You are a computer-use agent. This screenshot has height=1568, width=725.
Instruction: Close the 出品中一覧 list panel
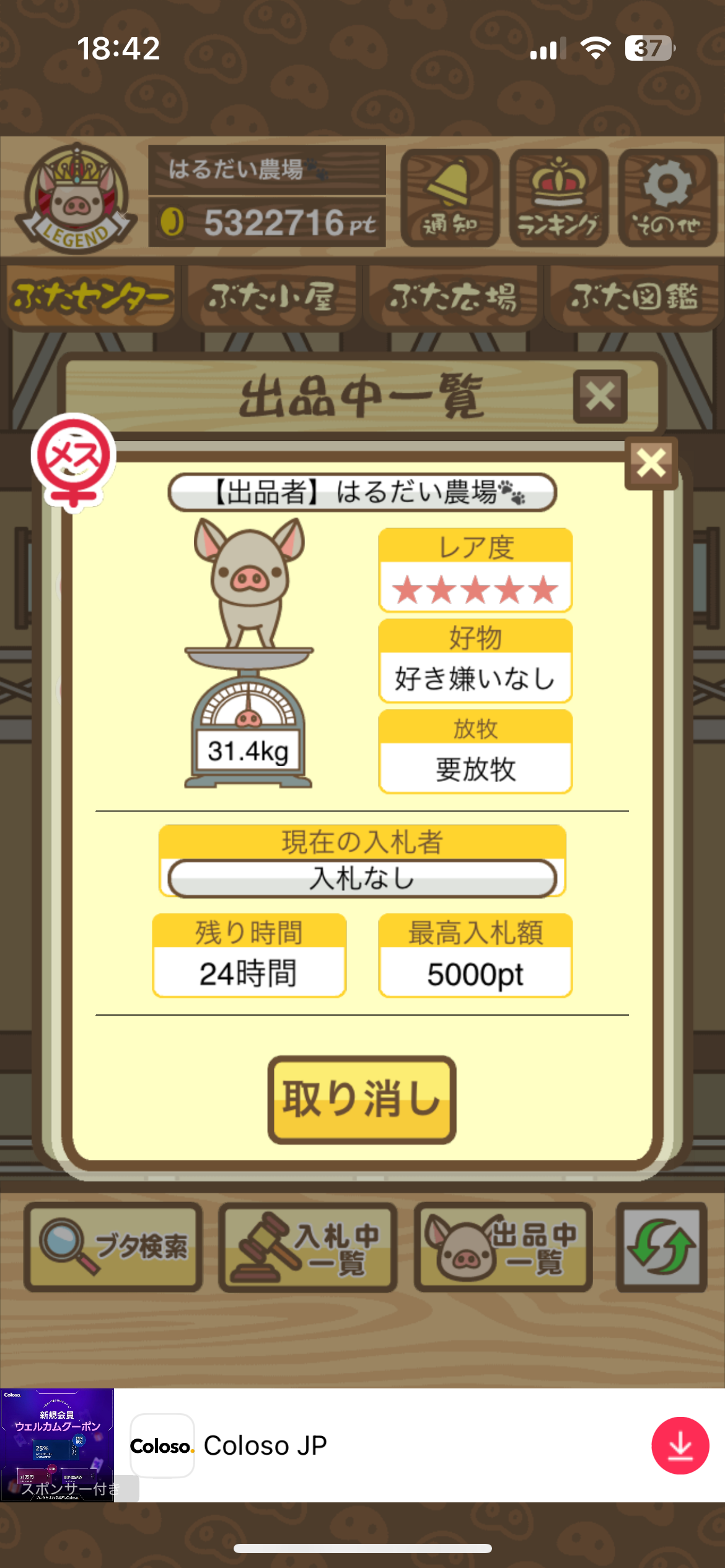[x=600, y=396]
